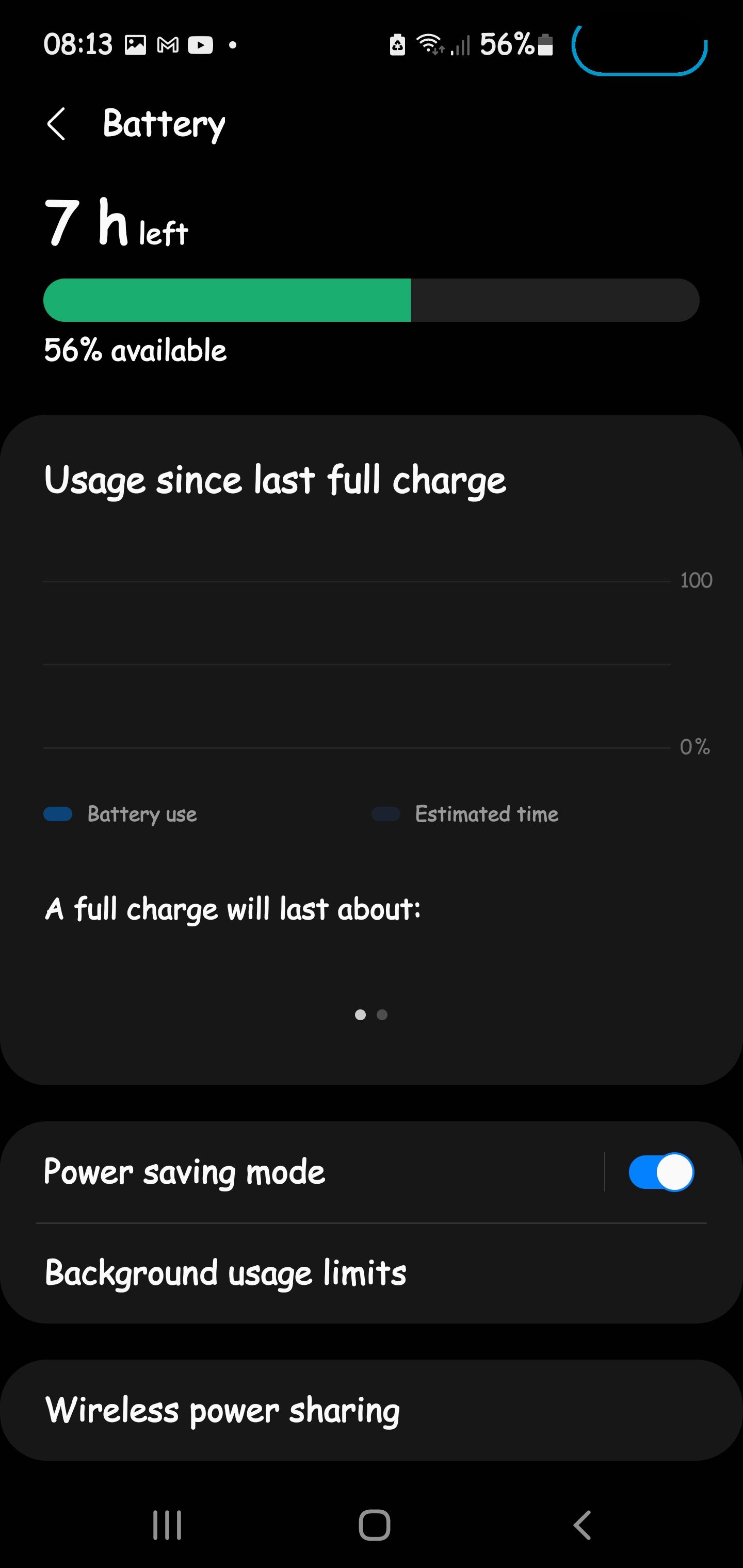Viewport: 743px width, 1568px height.
Task: Tap the first page indicator dot
Action: pyautogui.click(x=361, y=1015)
